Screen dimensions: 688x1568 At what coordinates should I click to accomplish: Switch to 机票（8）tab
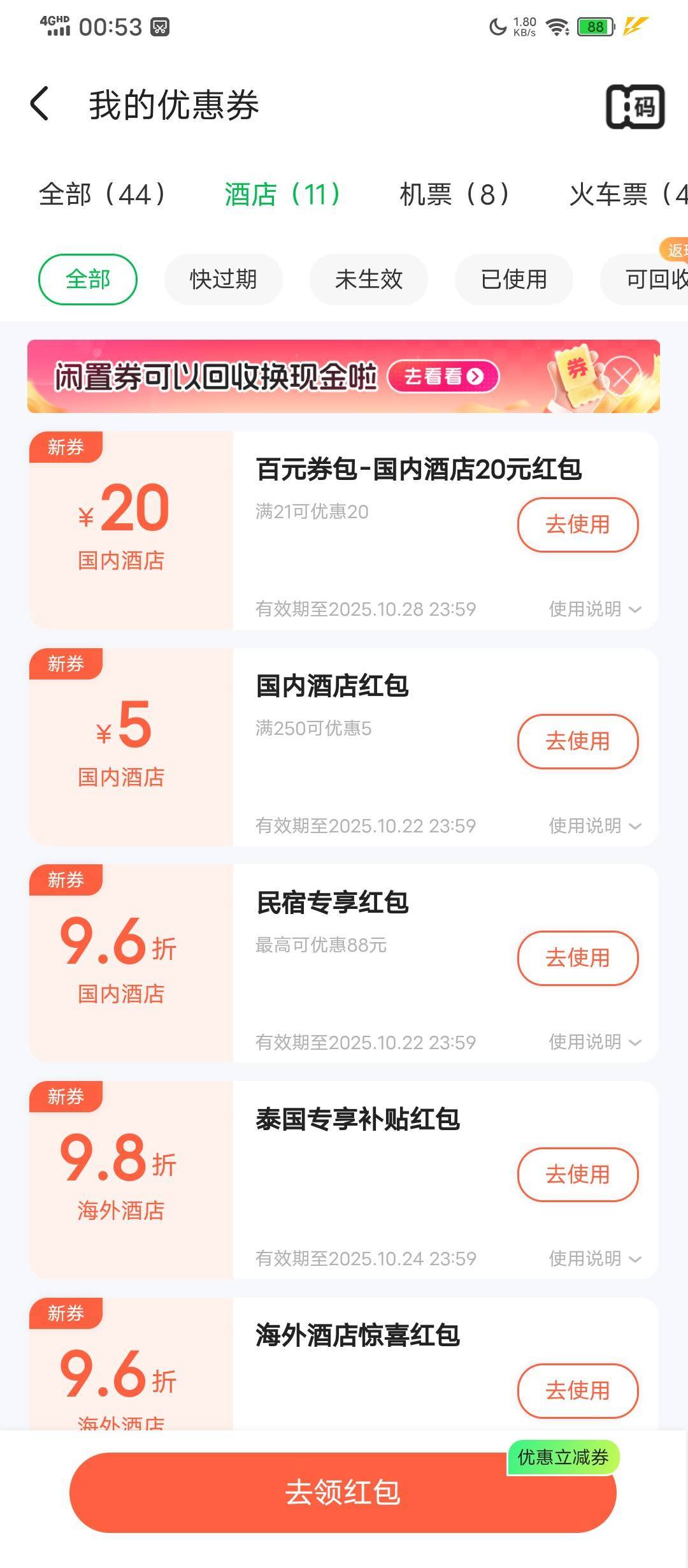point(454,194)
